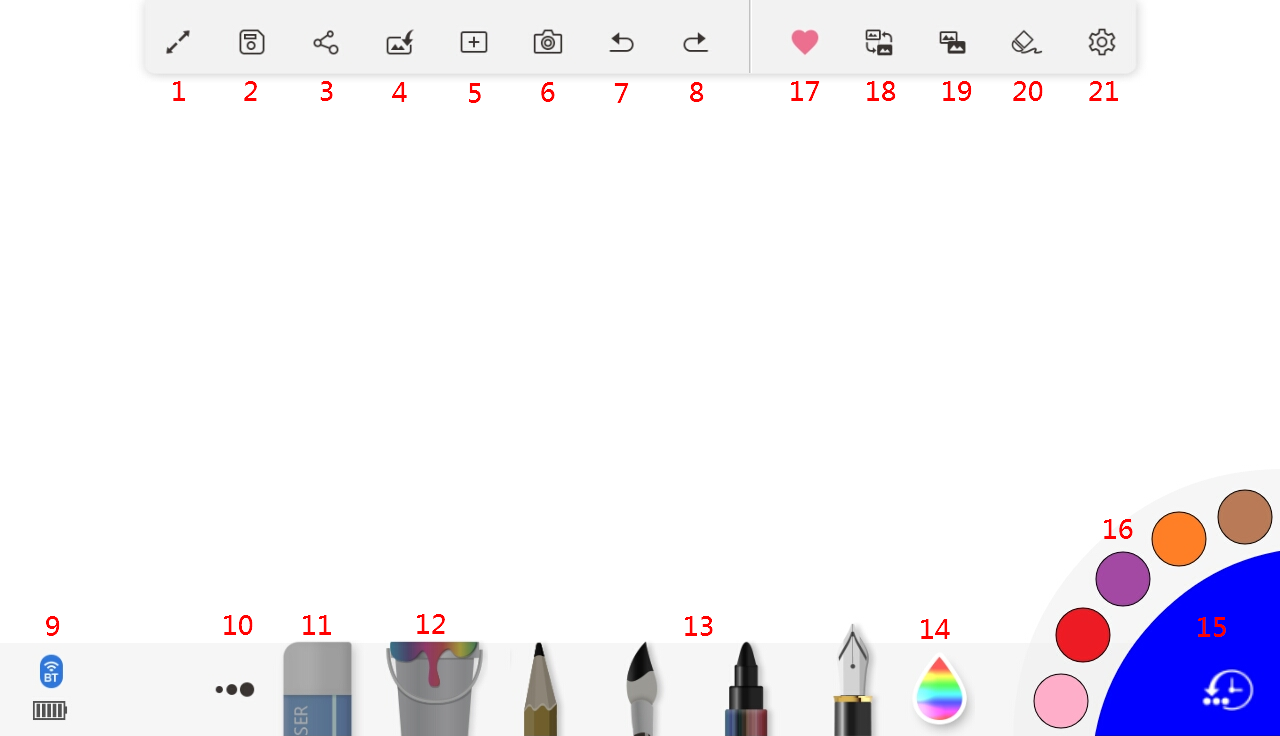Tap the fullscreen expand arrows icon
The width and height of the screenshot is (1280, 736).
pos(178,42)
